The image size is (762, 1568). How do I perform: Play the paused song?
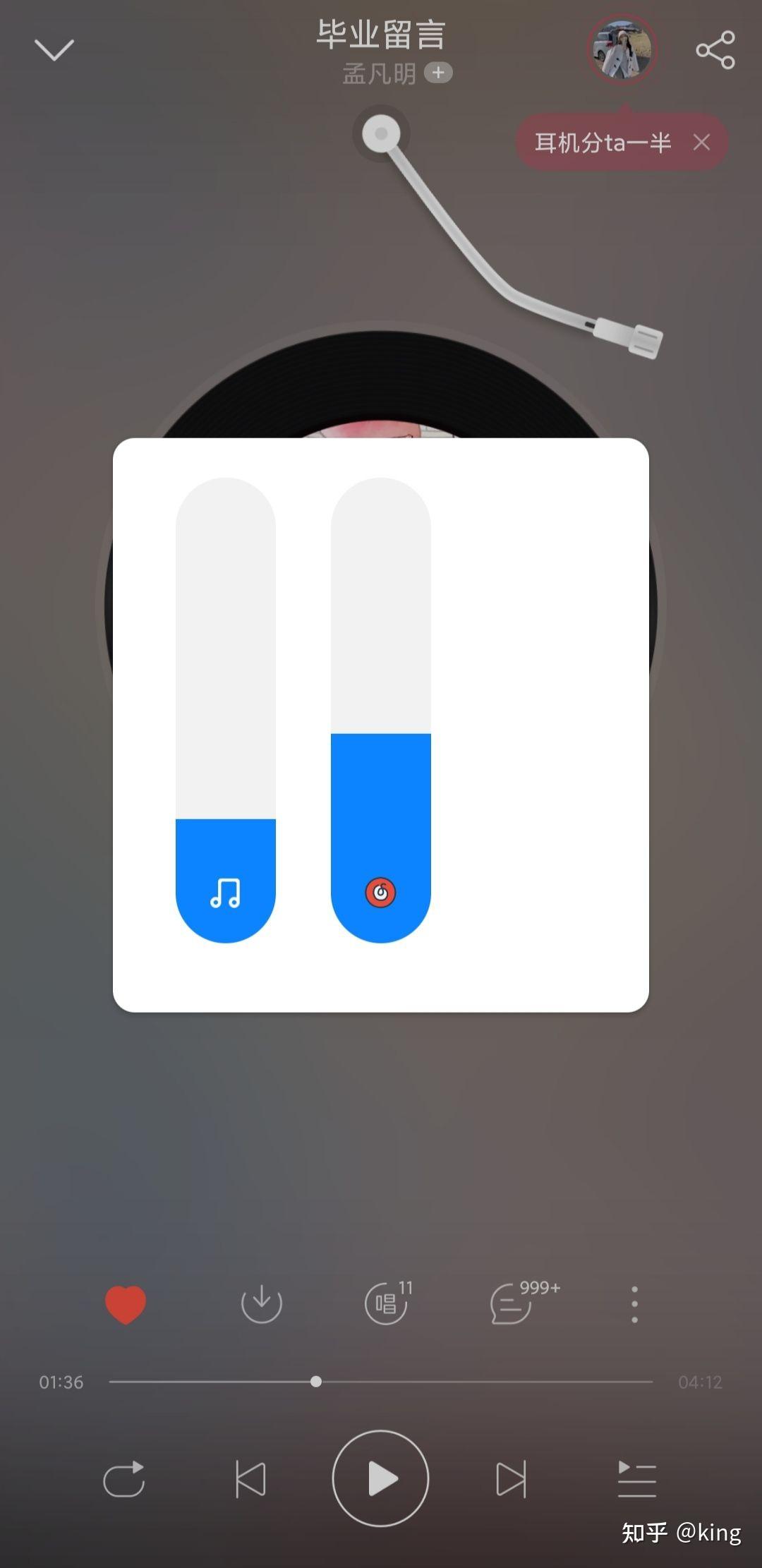381,1478
